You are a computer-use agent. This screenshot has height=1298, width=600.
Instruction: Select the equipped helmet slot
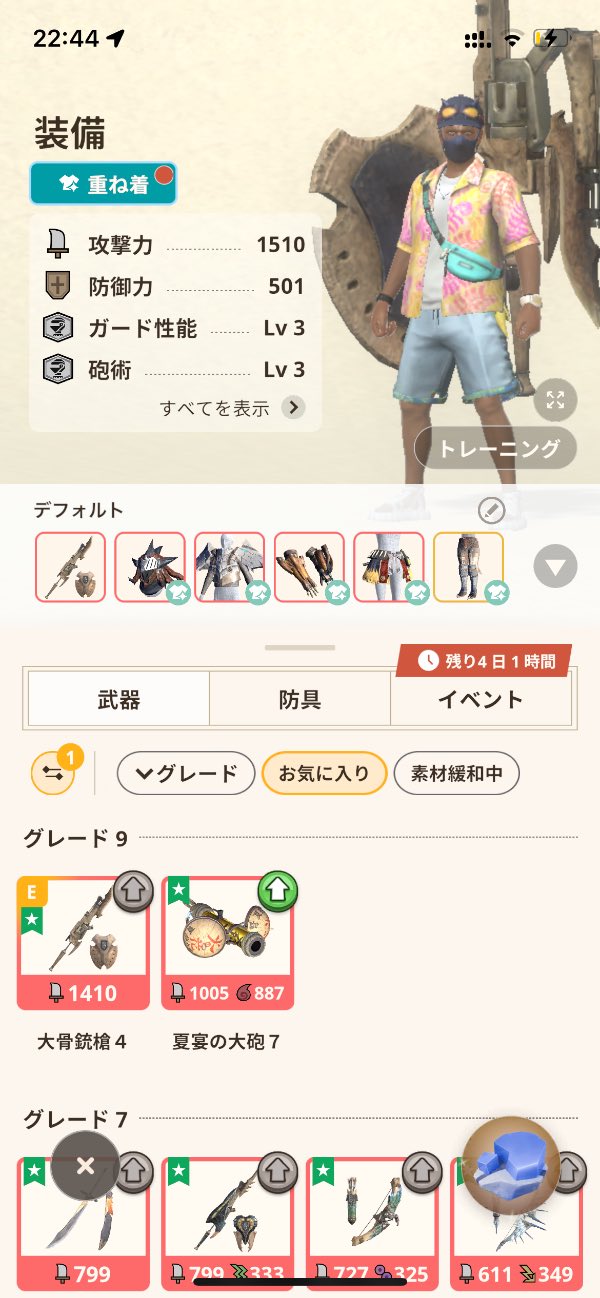point(150,567)
